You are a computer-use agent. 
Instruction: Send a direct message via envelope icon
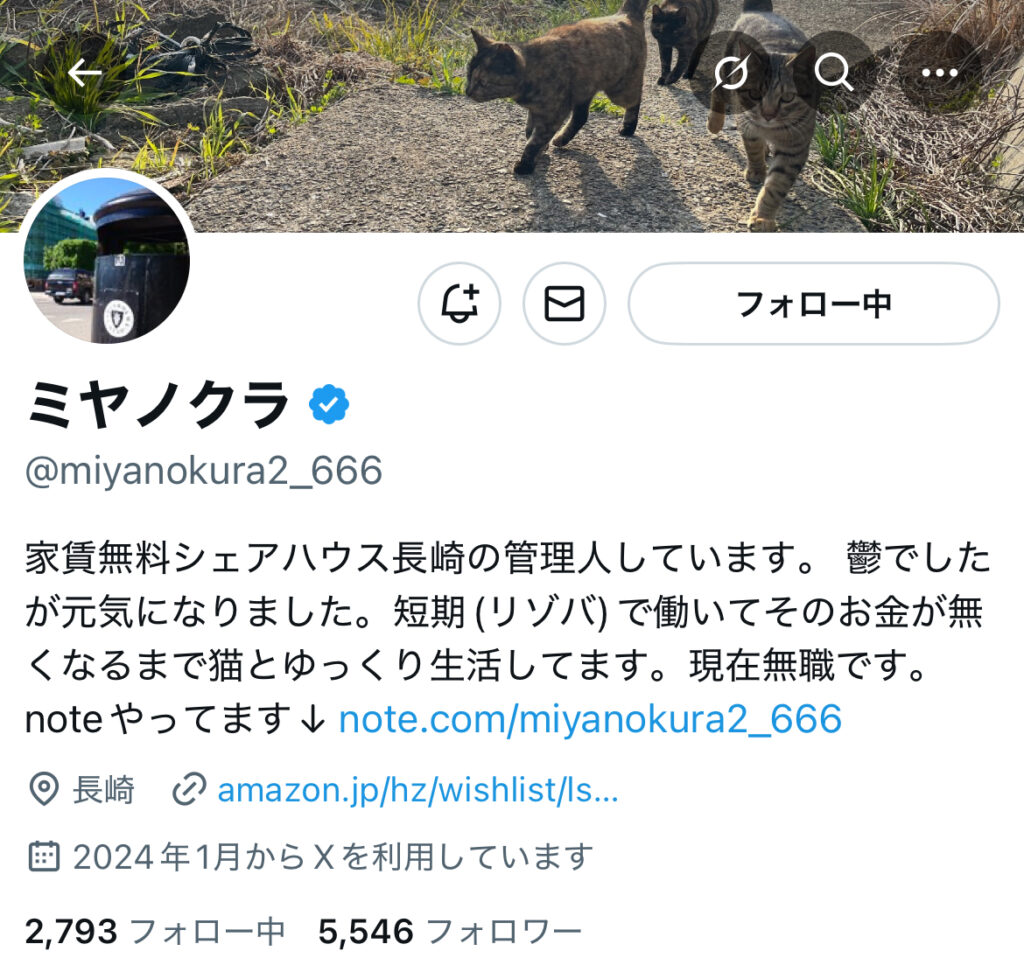[564, 304]
